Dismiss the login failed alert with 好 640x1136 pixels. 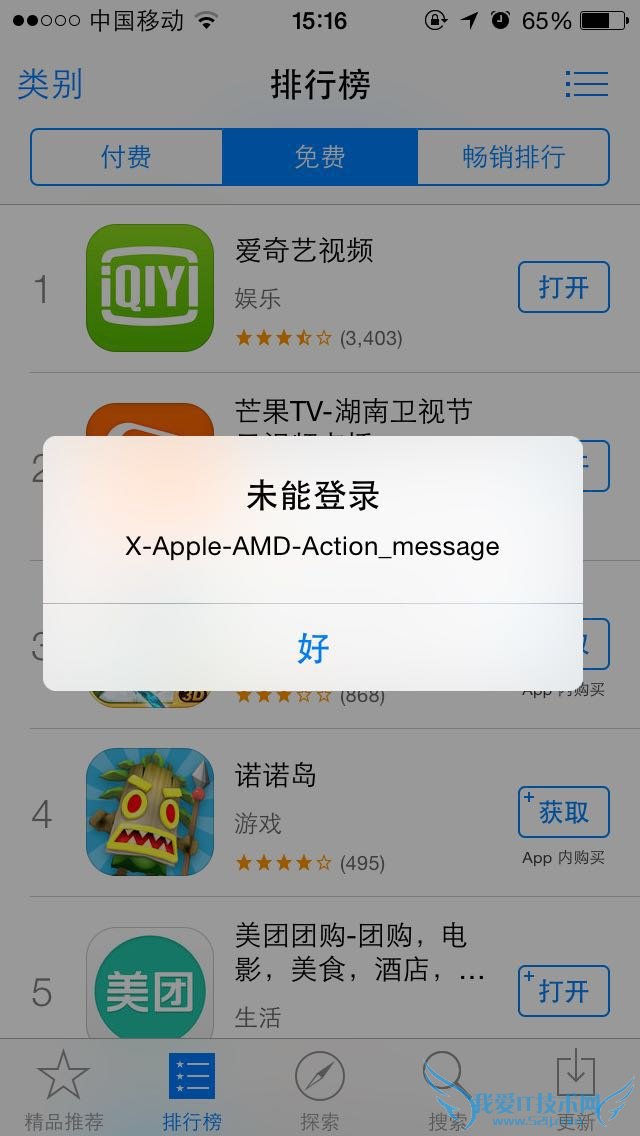313,648
